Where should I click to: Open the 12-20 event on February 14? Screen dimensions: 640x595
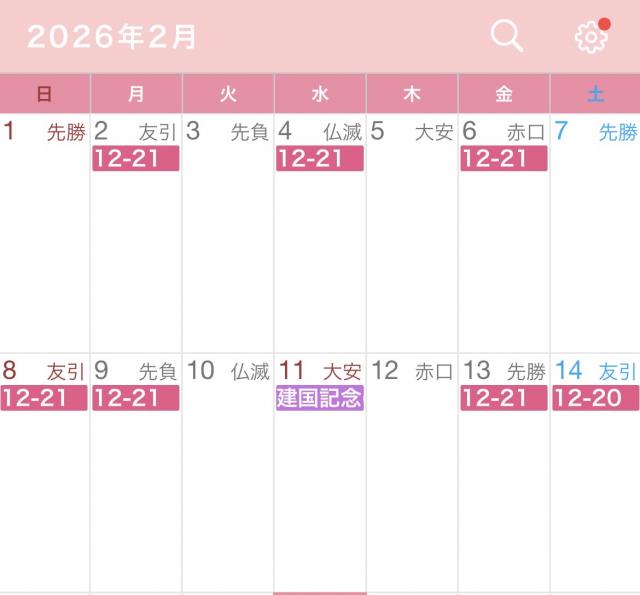point(595,398)
